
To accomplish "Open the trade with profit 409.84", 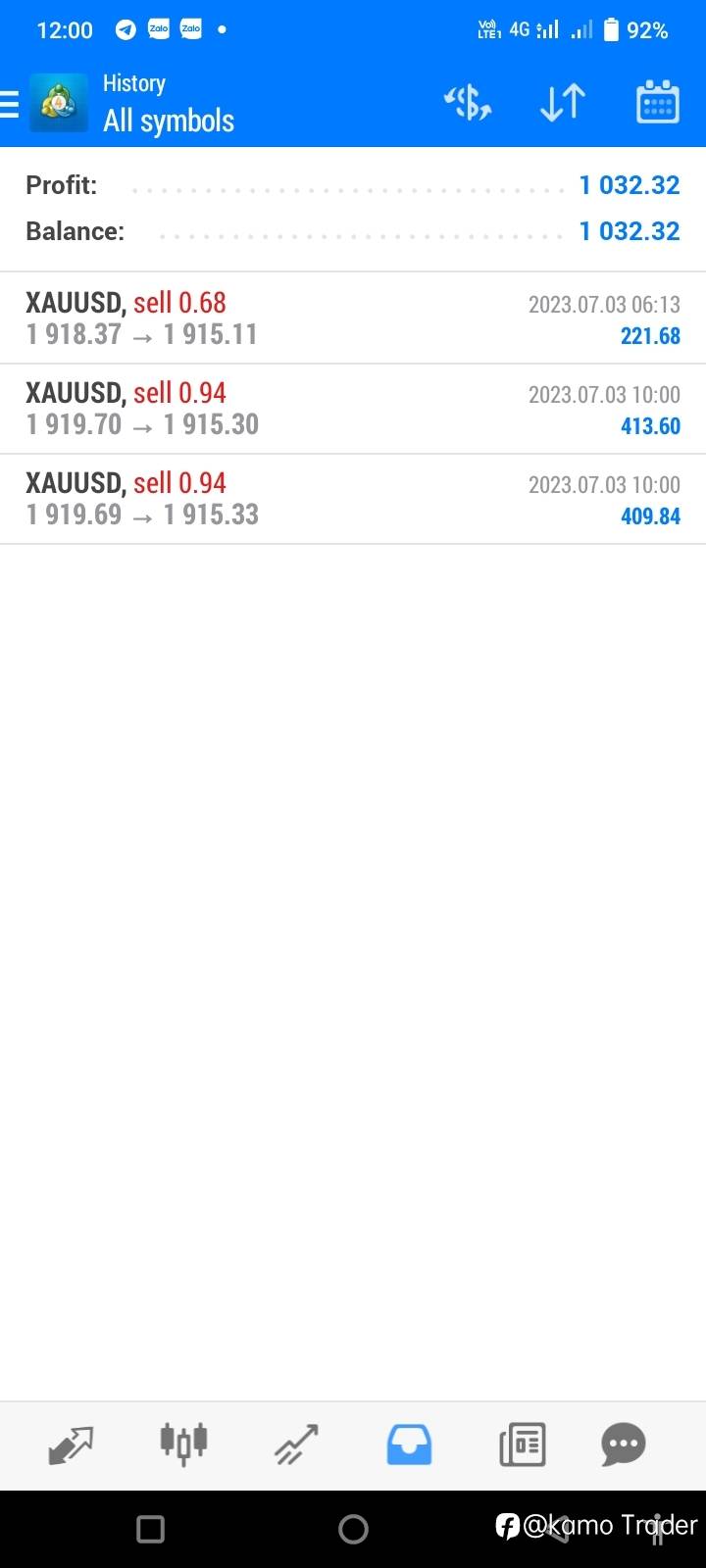I will (x=353, y=499).
